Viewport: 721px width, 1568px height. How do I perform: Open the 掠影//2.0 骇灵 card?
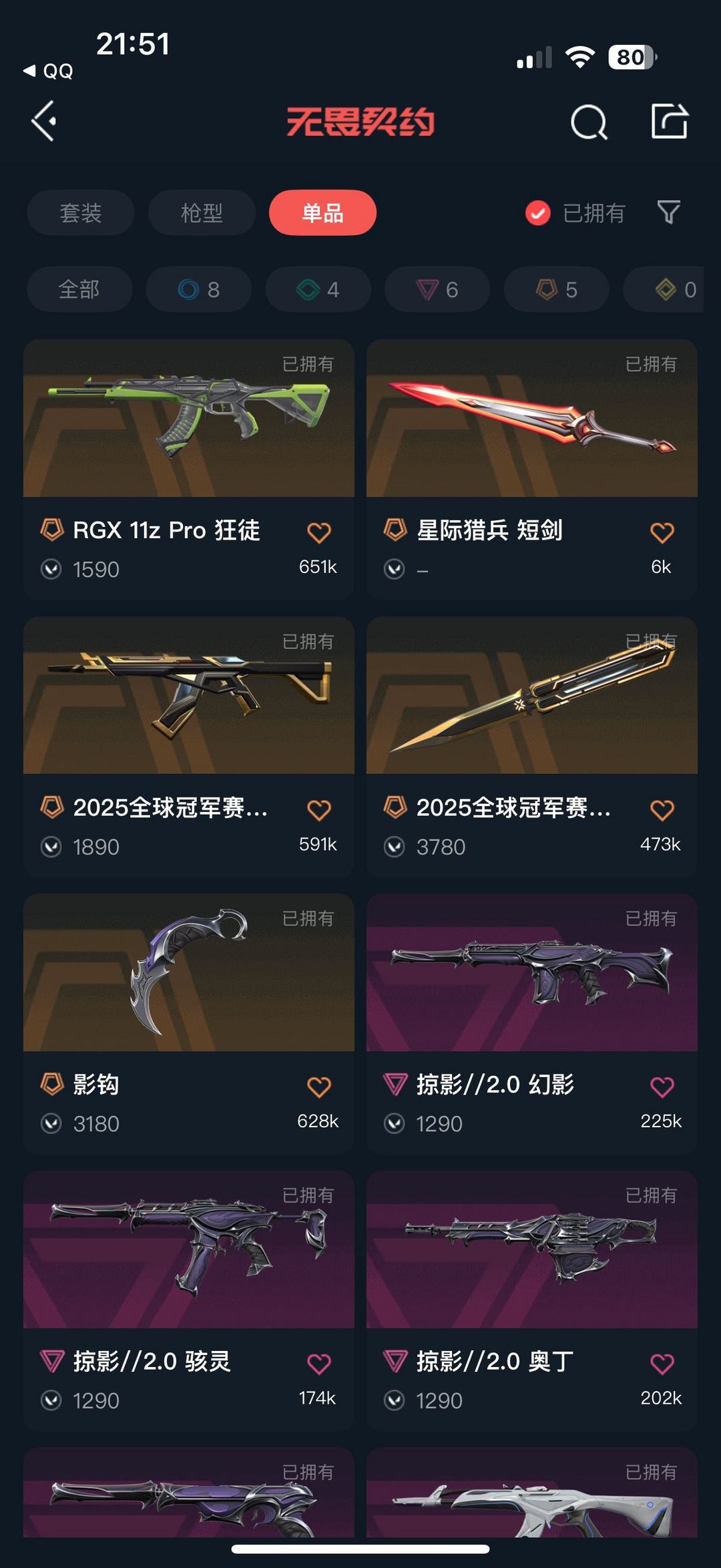click(x=188, y=1299)
